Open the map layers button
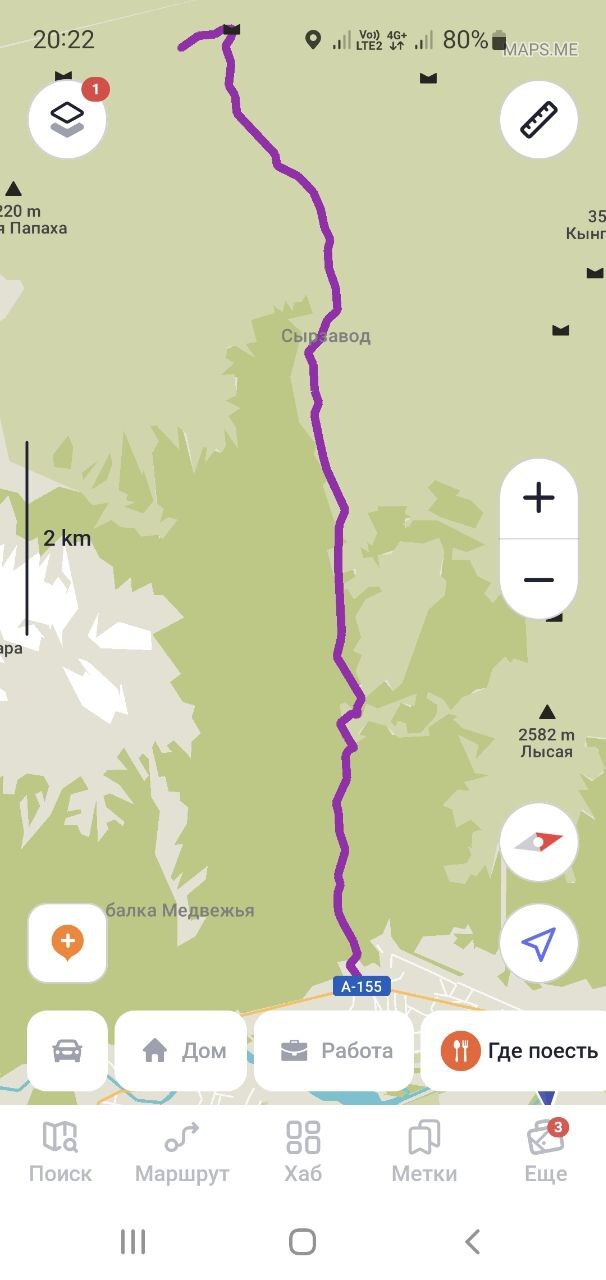606x1280 pixels. pos(67,120)
